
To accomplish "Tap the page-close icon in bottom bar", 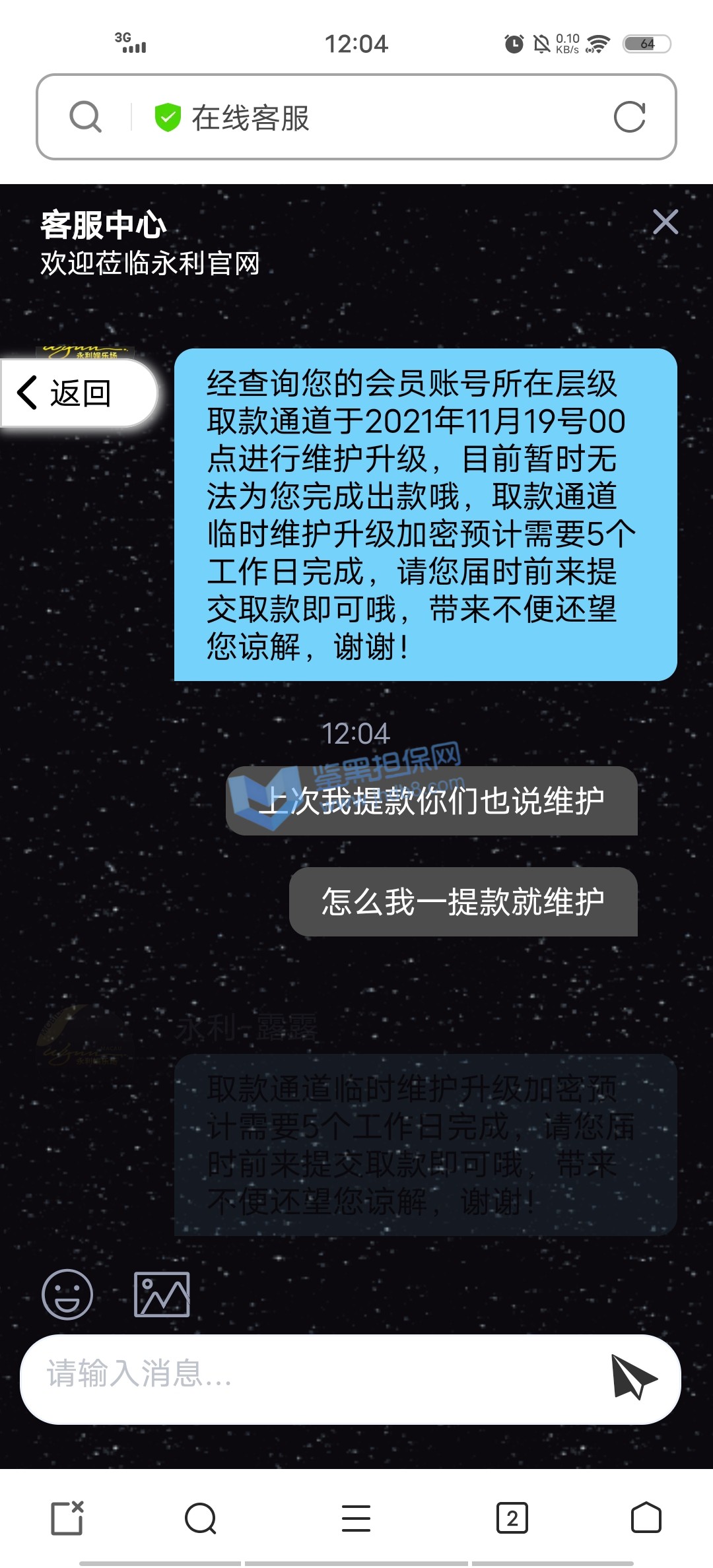I will click(x=67, y=1518).
